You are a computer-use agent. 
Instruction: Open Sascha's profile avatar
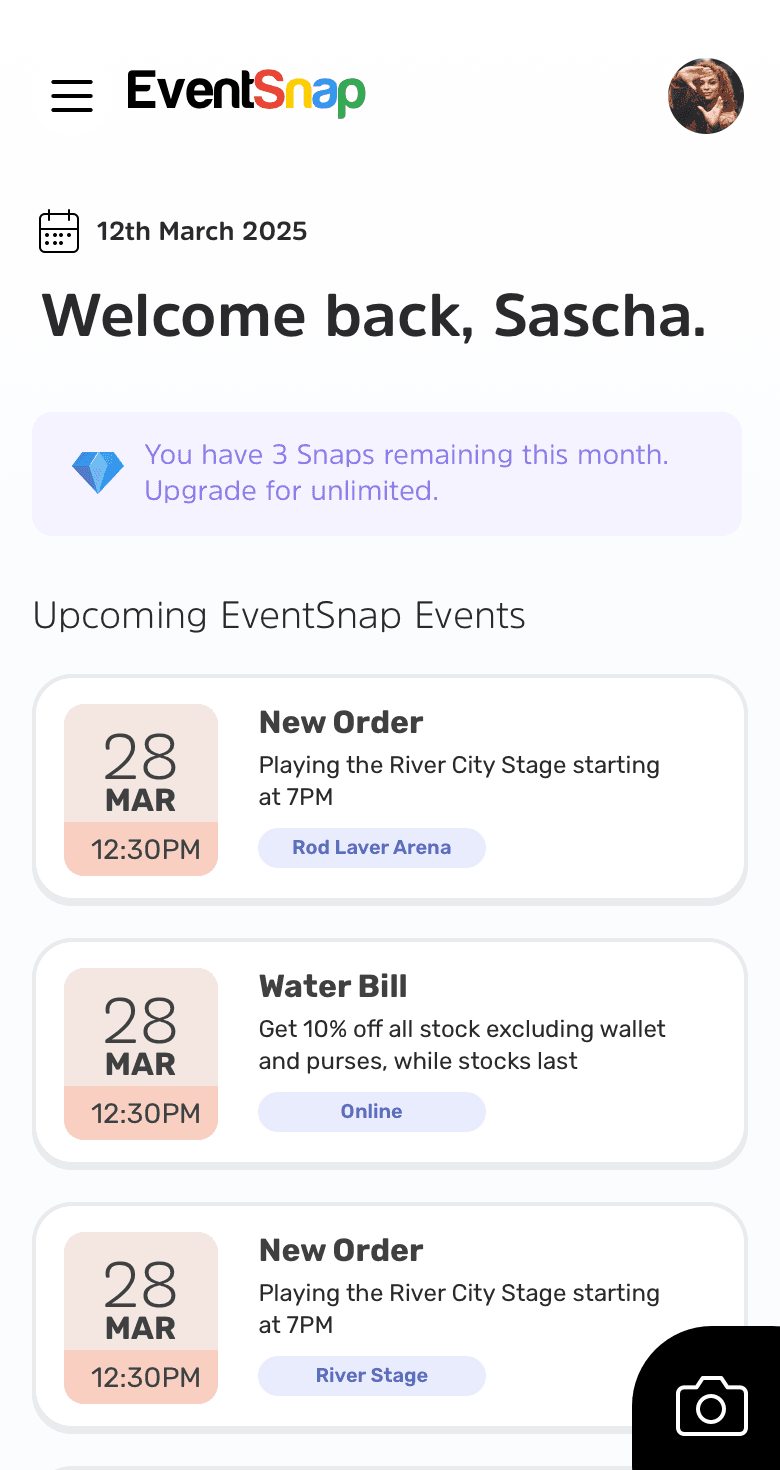click(705, 96)
